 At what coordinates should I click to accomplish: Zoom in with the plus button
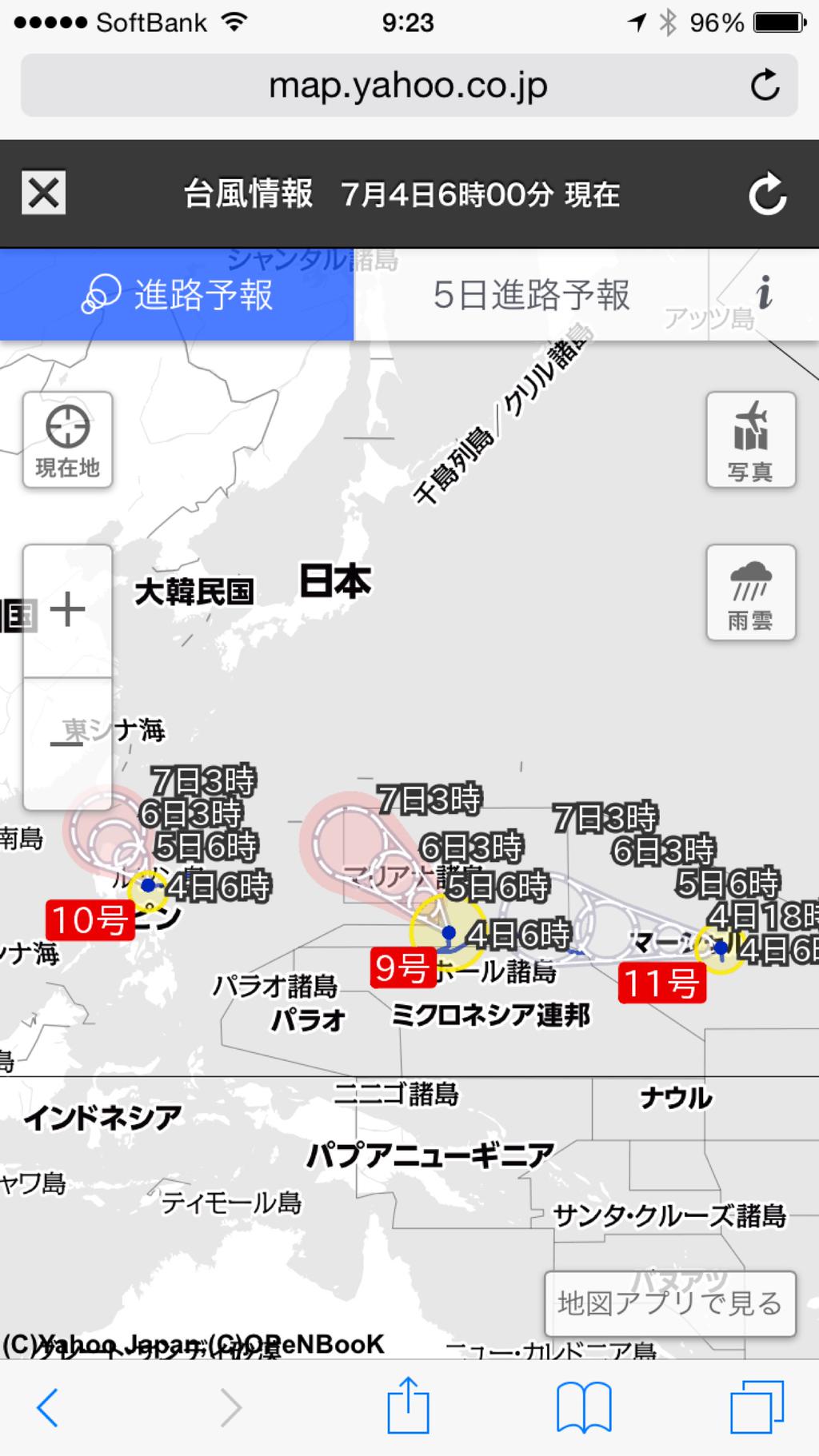click(67, 611)
